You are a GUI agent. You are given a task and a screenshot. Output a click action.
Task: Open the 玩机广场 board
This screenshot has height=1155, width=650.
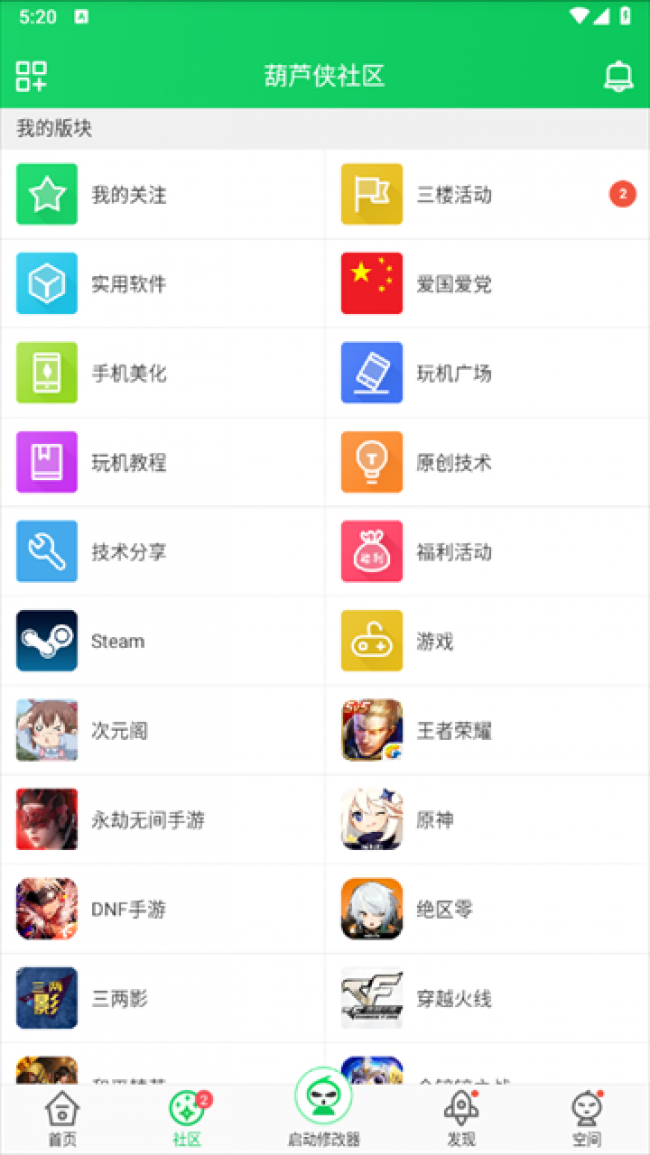pyautogui.click(x=487, y=374)
